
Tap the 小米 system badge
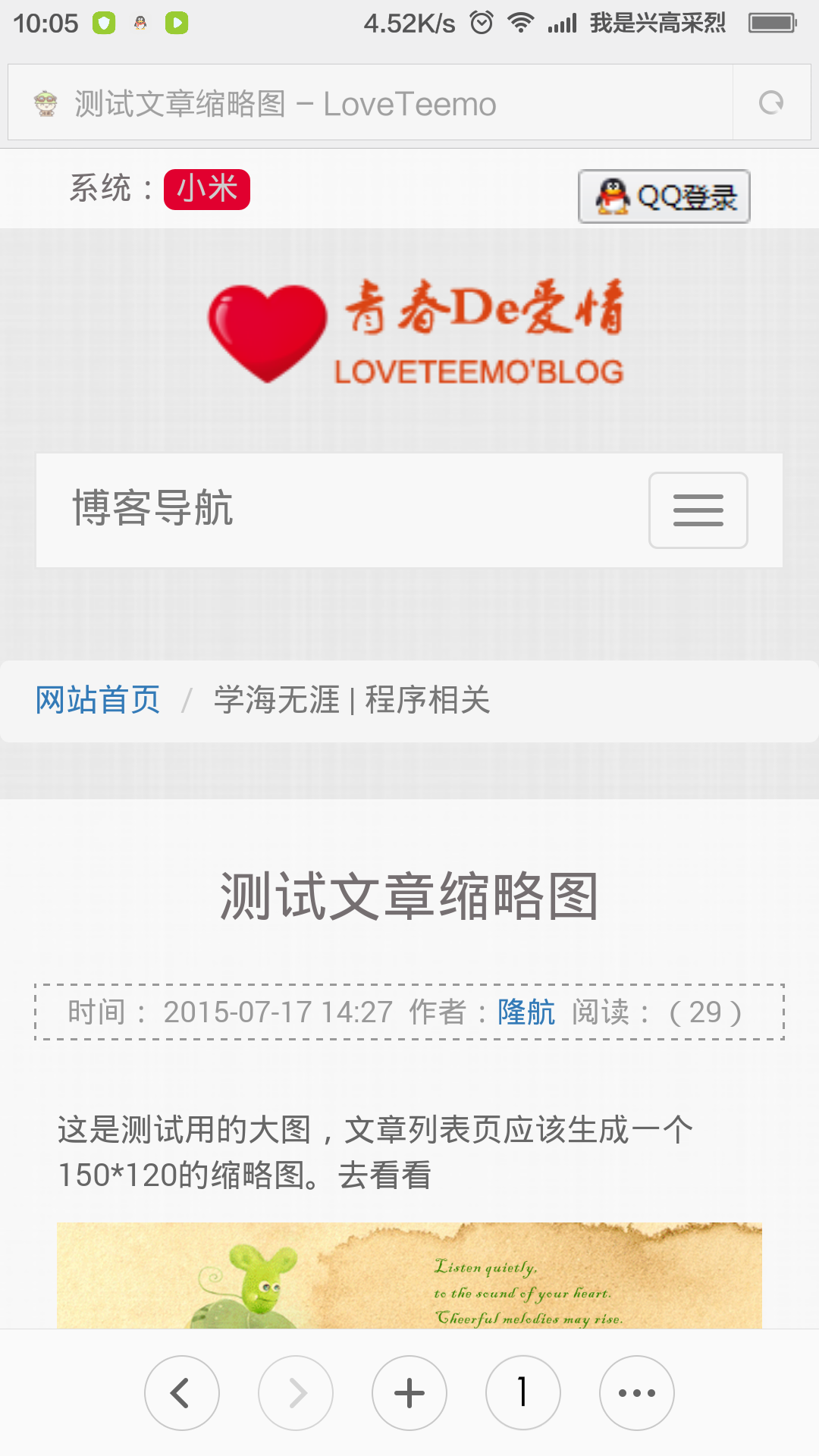click(206, 190)
